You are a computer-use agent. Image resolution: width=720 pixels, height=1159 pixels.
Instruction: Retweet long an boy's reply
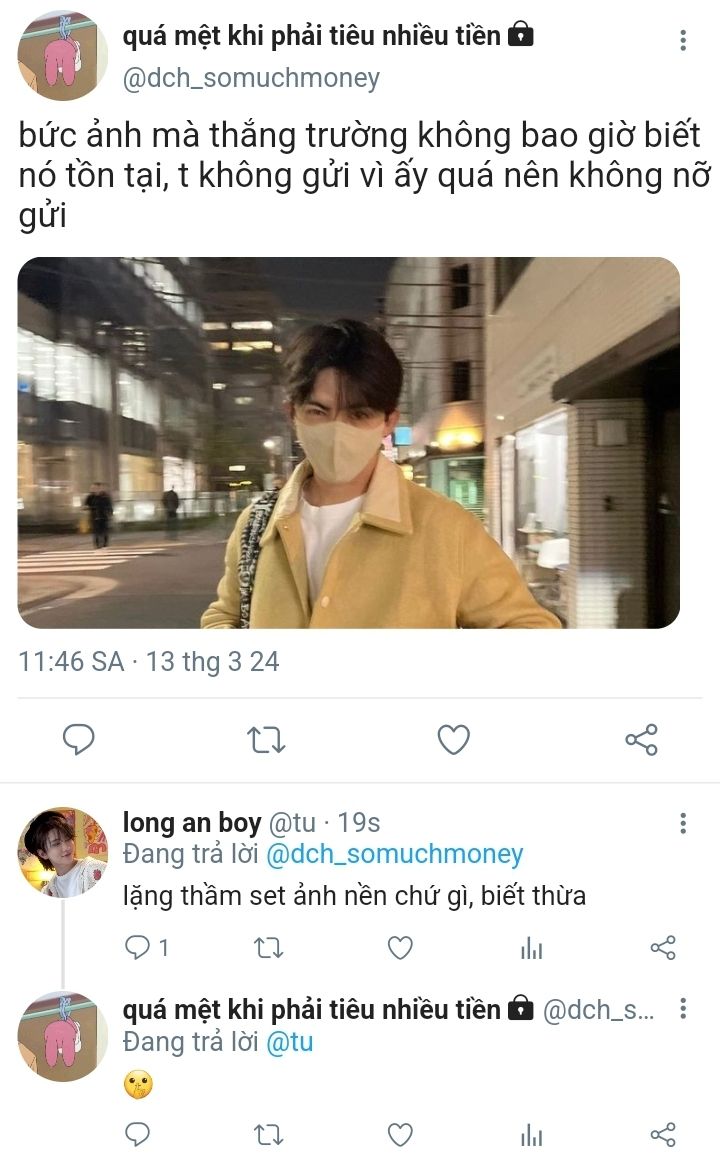coord(269,947)
